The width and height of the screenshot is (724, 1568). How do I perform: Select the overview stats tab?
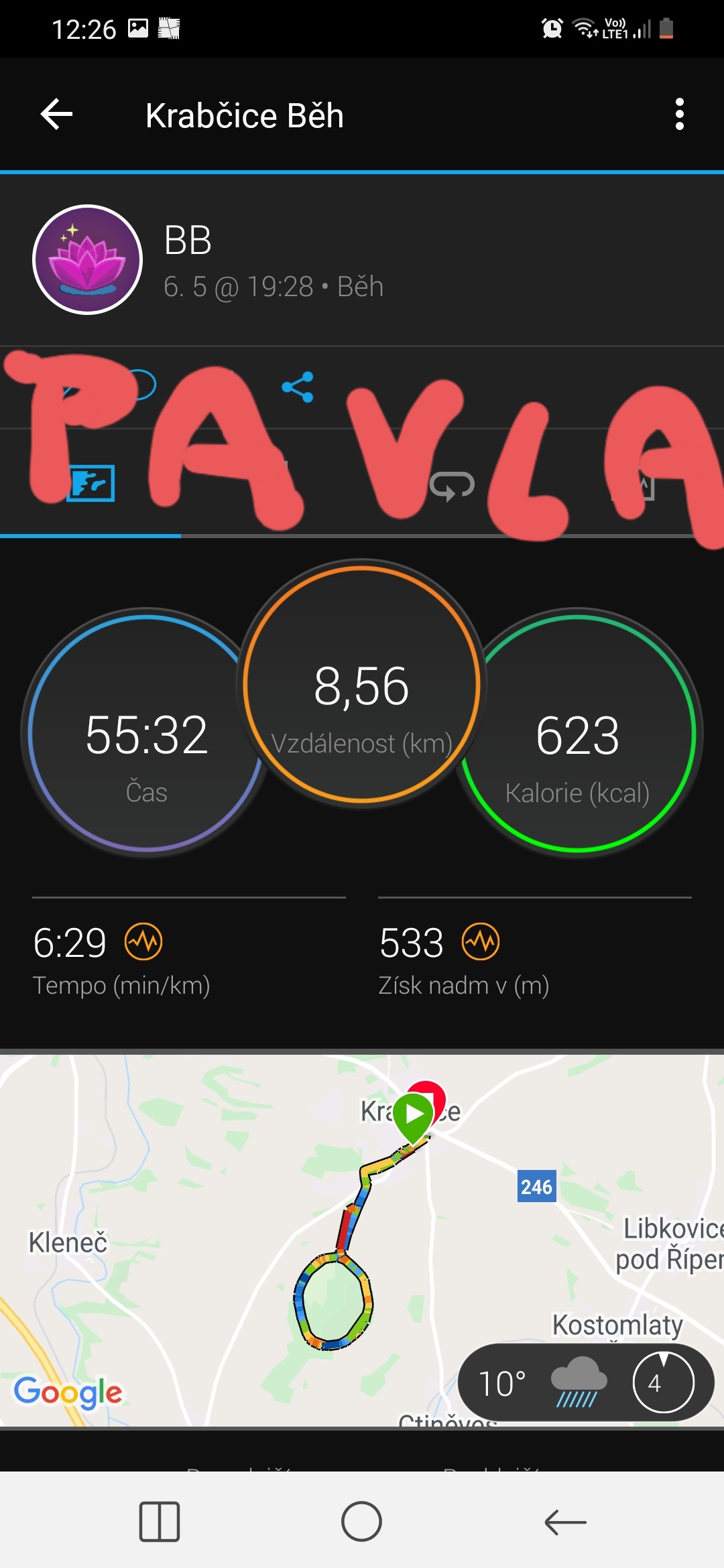pyautogui.click(x=90, y=483)
